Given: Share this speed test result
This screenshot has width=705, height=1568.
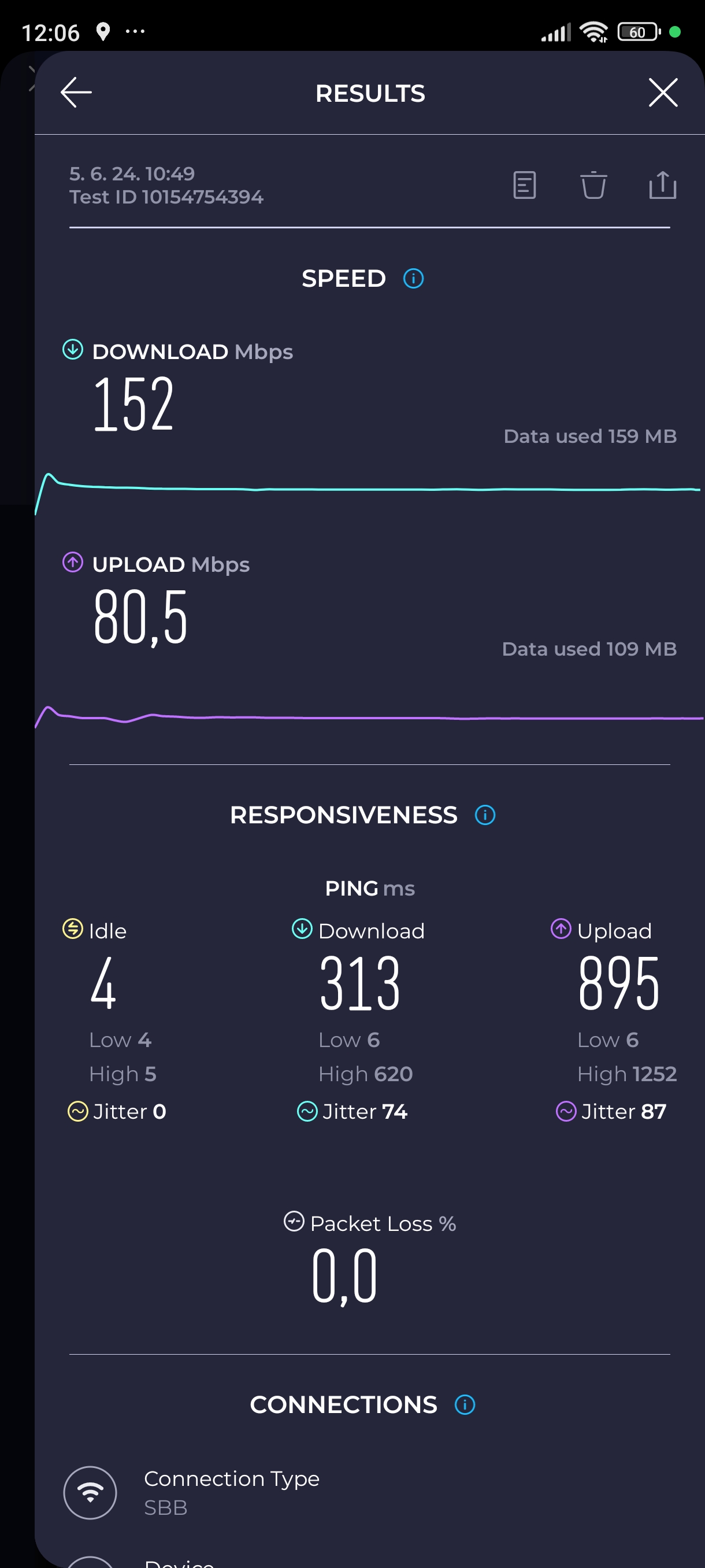Looking at the screenshot, I should point(662,185).
